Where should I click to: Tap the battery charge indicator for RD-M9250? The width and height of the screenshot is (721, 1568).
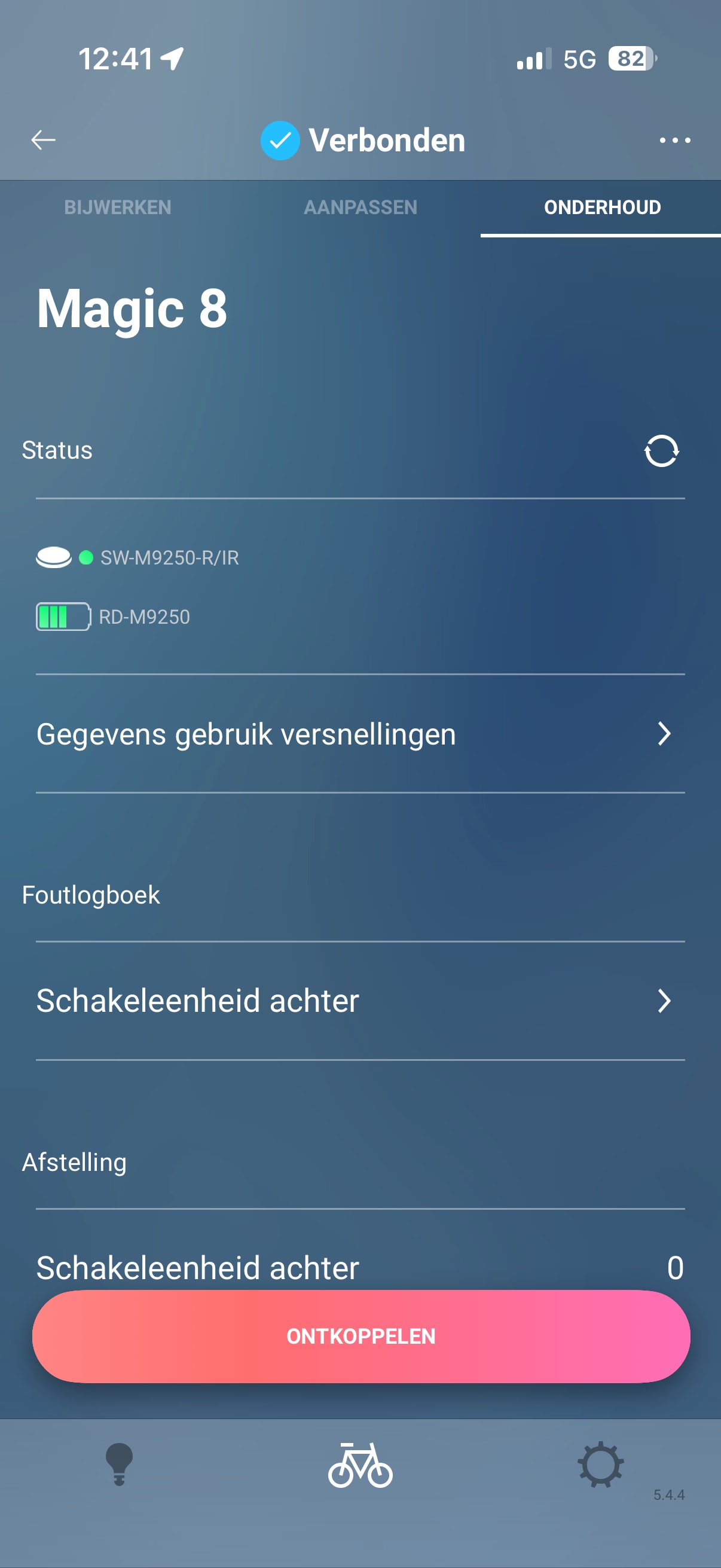click(63, 616)
